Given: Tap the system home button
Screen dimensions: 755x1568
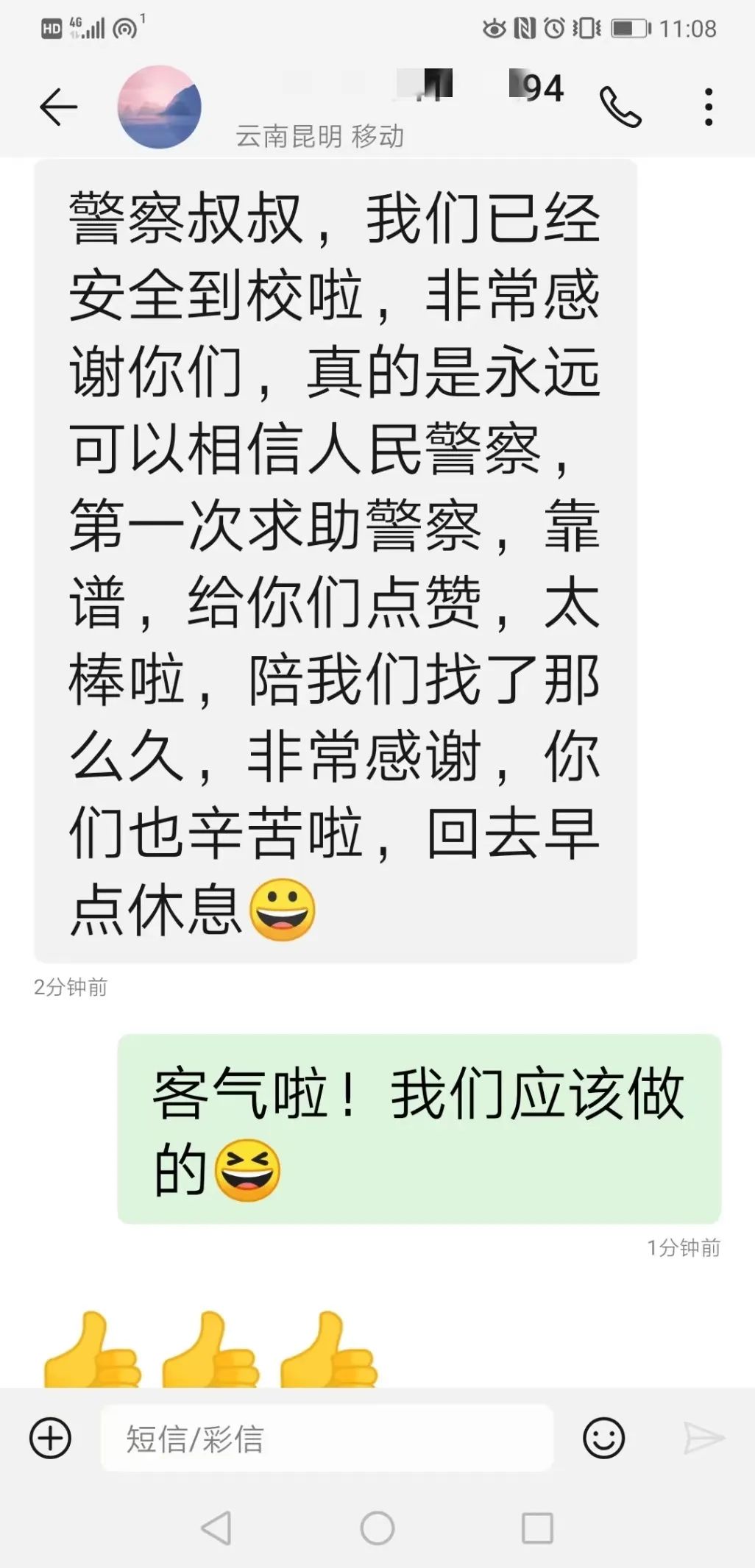Looking at the screenshot, I should pyautogui.click(x=377, y=1528).
